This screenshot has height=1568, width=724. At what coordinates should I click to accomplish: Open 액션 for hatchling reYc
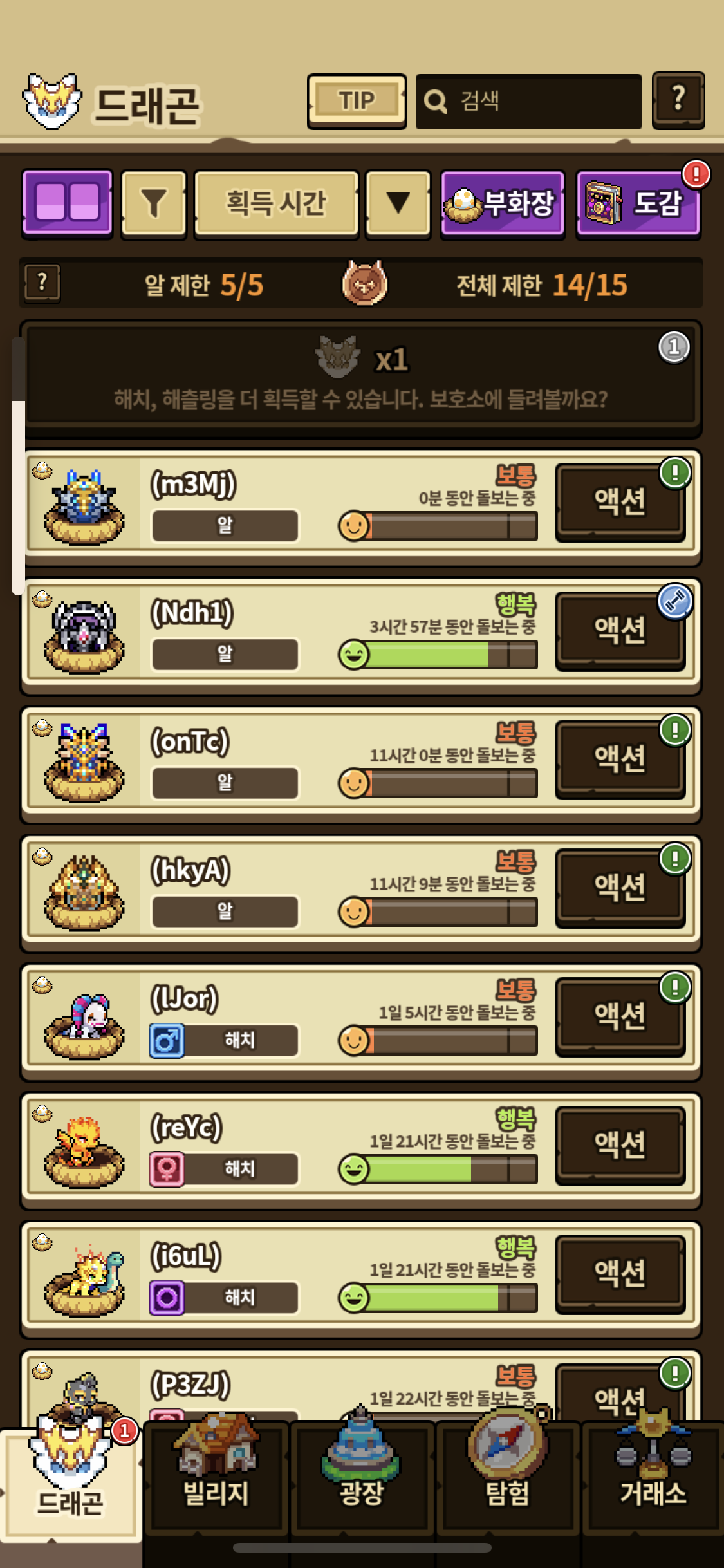pyautogui.click(x=620, y=1145)
